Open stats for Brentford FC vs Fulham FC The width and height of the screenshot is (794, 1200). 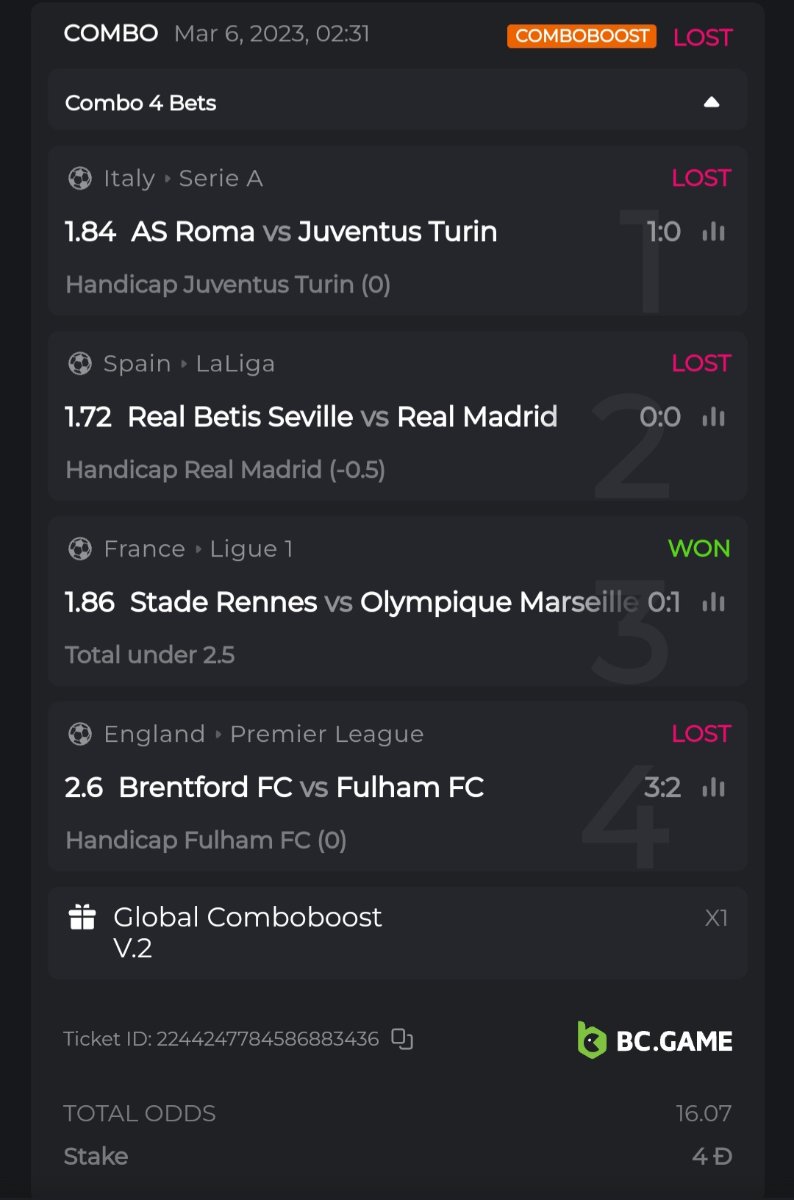tap(713, 788)
